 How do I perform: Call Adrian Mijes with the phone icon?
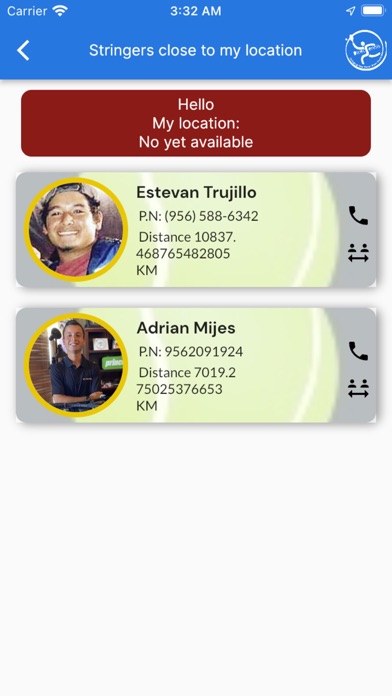[358, 351]
